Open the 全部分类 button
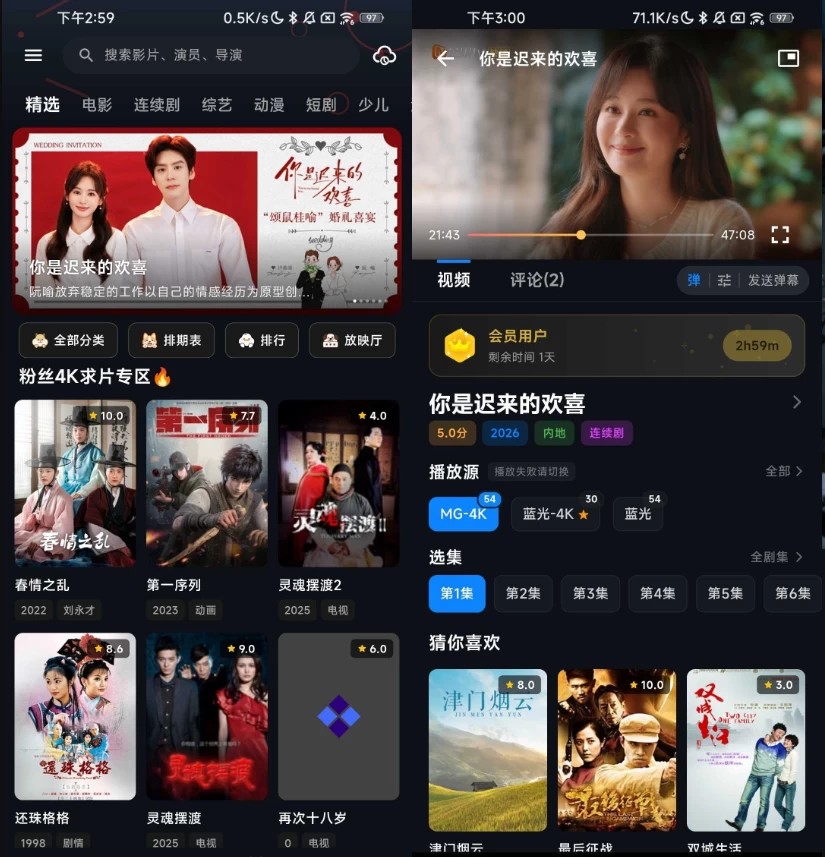The image size is (825, 857). click(x=68, y=340)
